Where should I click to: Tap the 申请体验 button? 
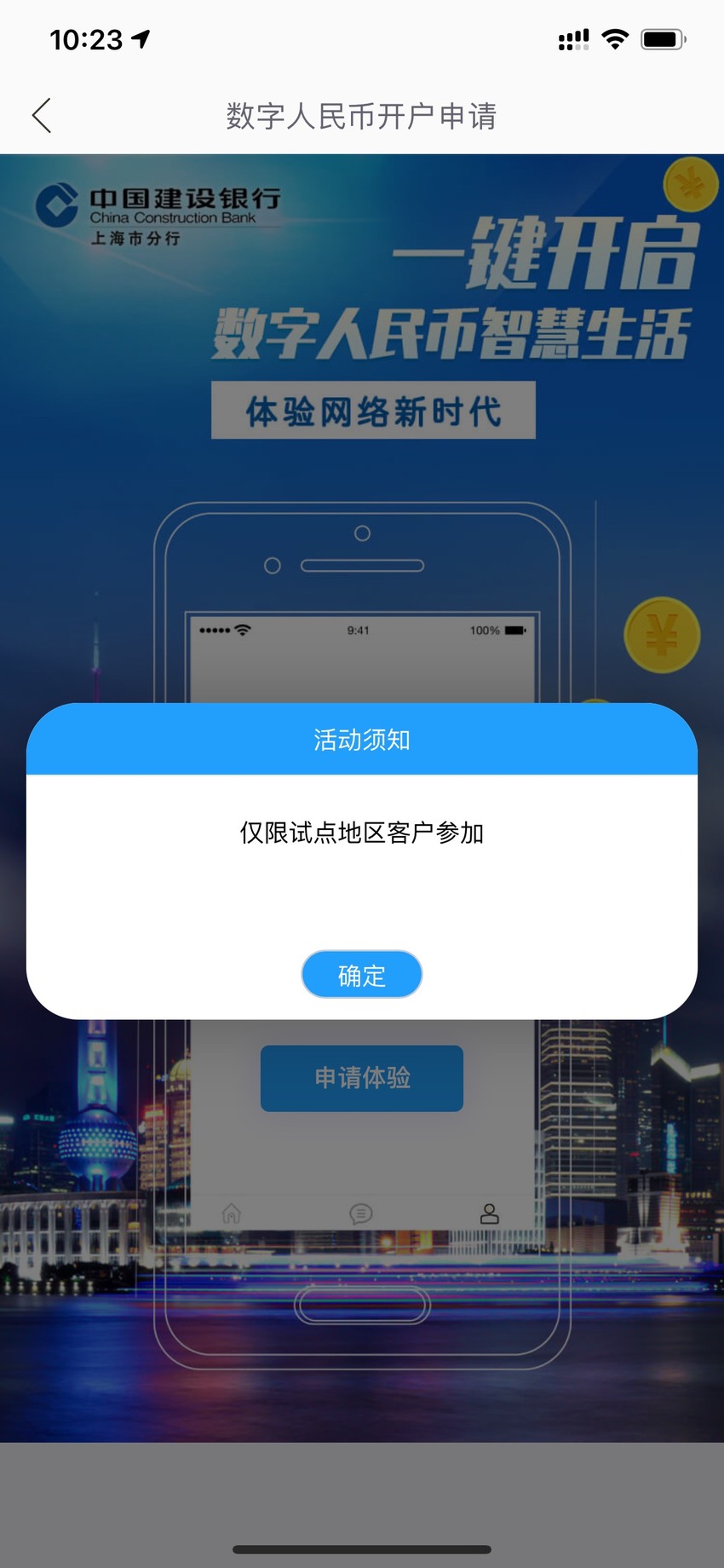[x=362, y=1078]
